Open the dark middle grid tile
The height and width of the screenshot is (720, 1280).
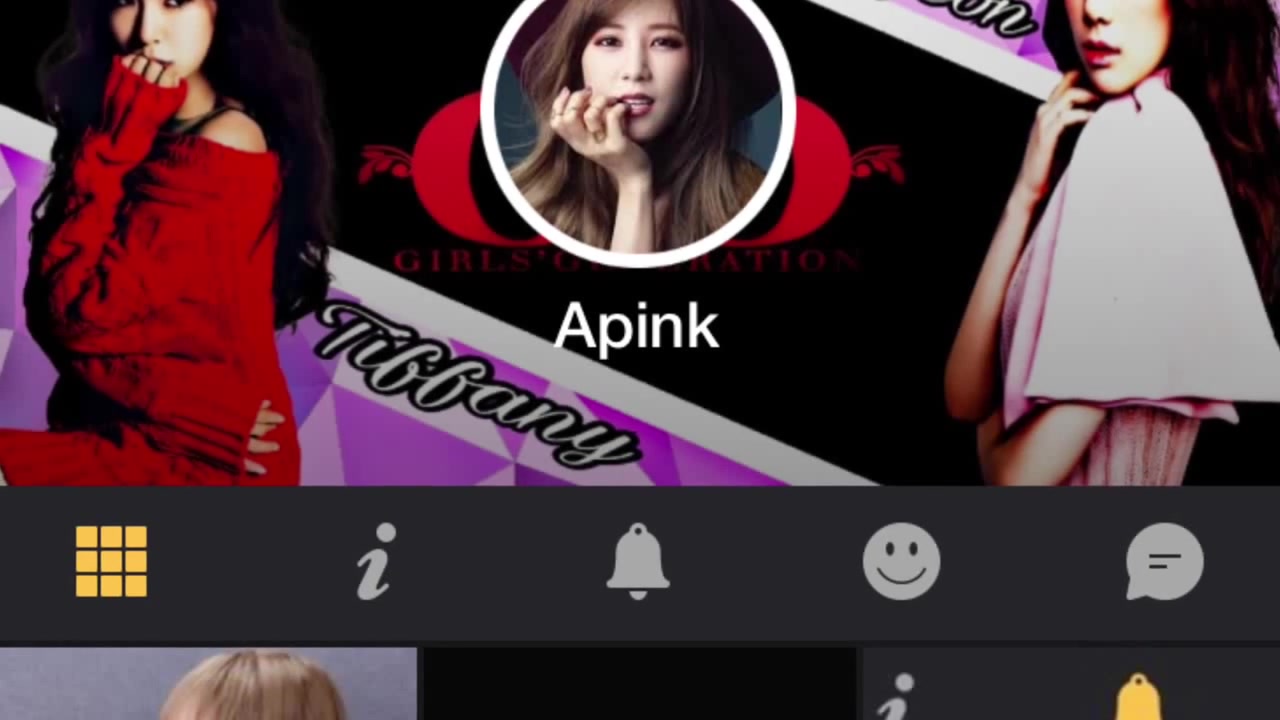[640, 684]
